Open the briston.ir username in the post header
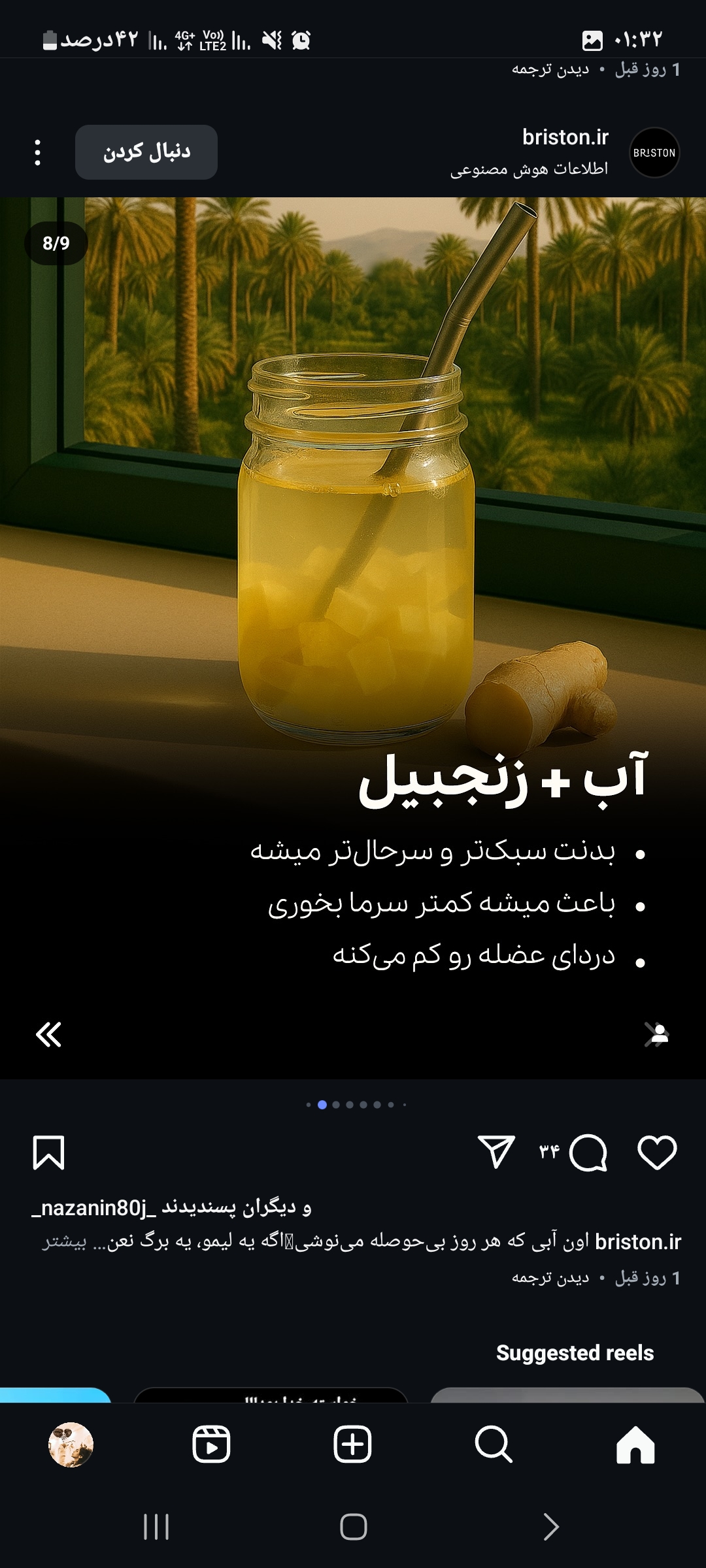The width and height of the screenshot is (706, 1568). (565, 138)
